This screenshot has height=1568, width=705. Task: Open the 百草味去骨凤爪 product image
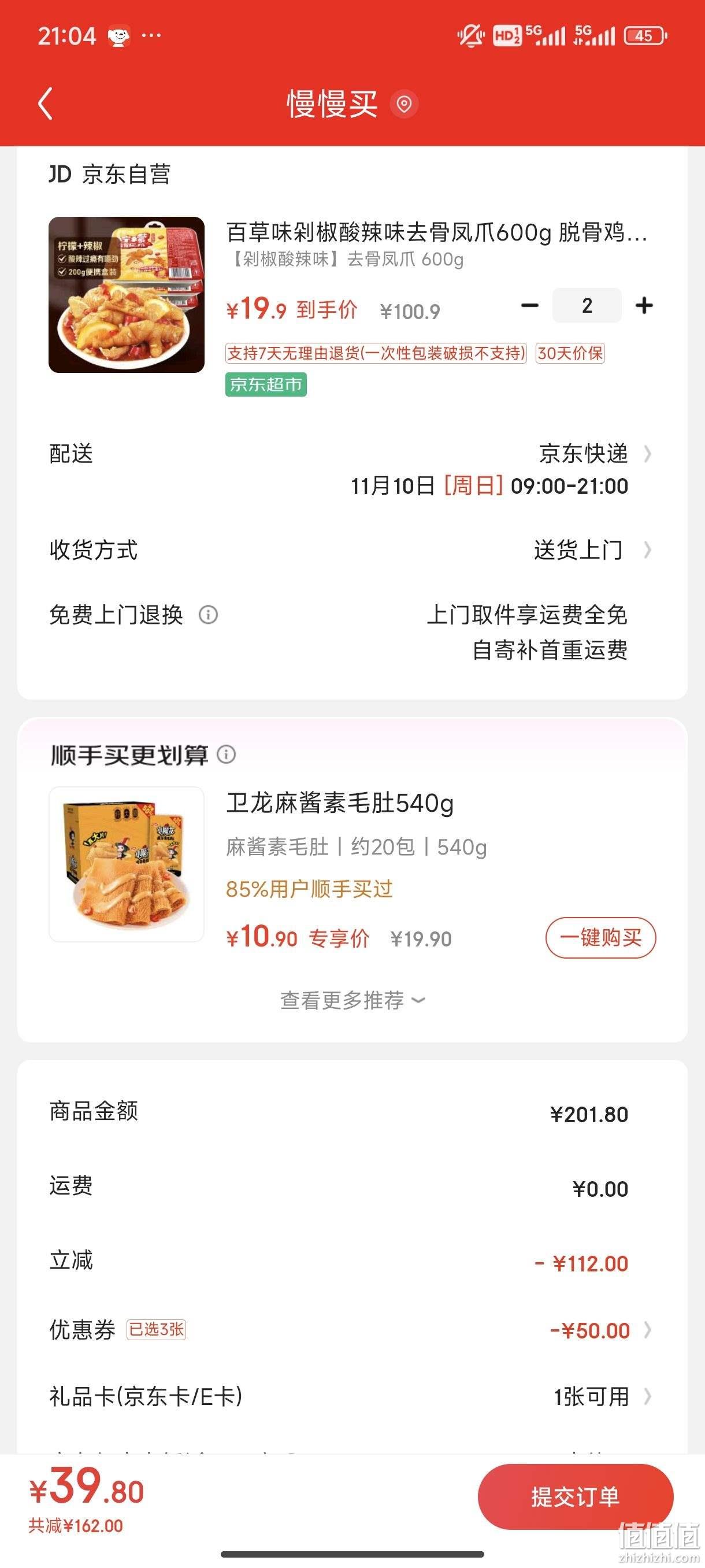[127, 295]
